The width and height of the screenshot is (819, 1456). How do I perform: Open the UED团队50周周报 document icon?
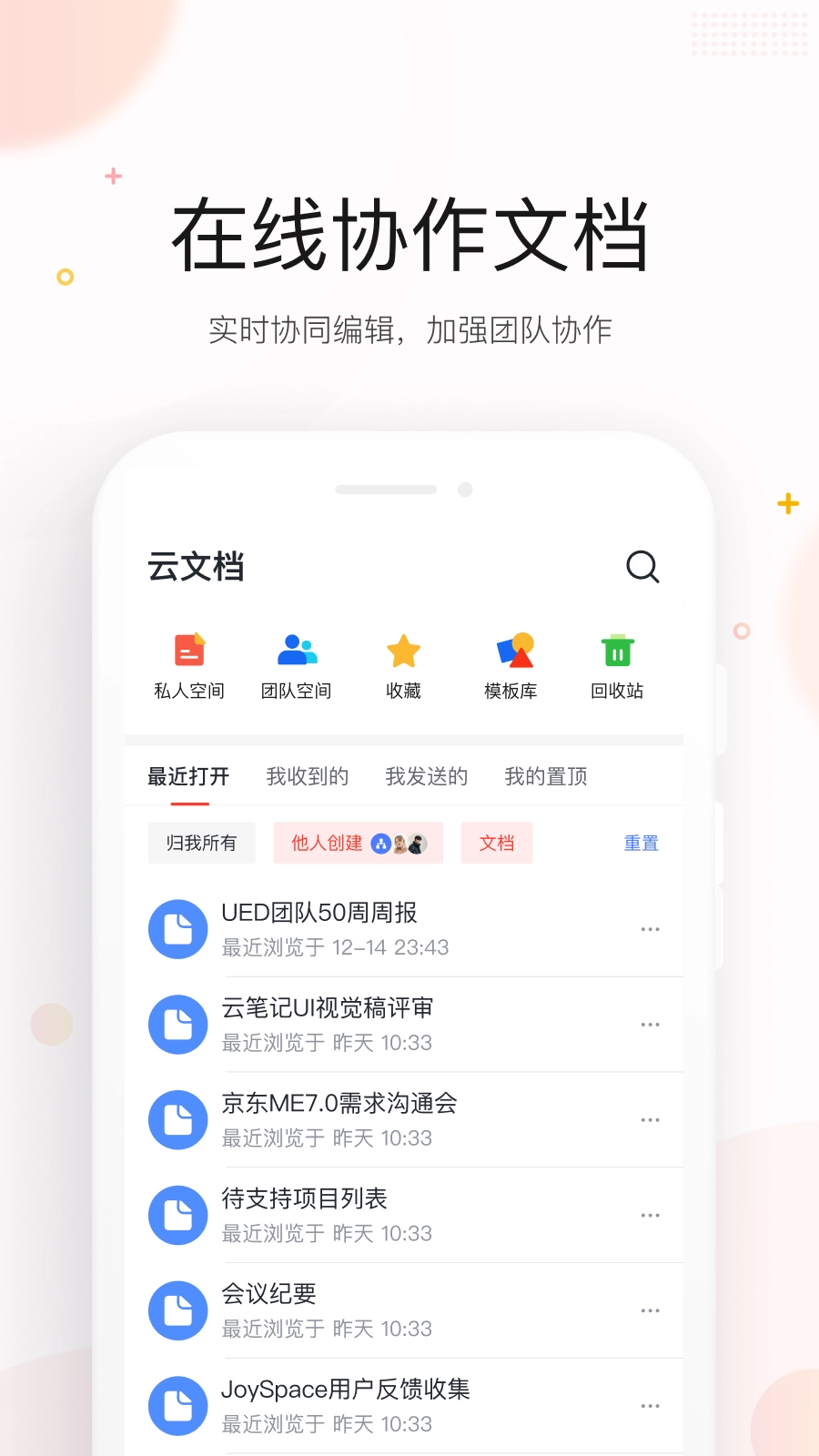(177, 929)
